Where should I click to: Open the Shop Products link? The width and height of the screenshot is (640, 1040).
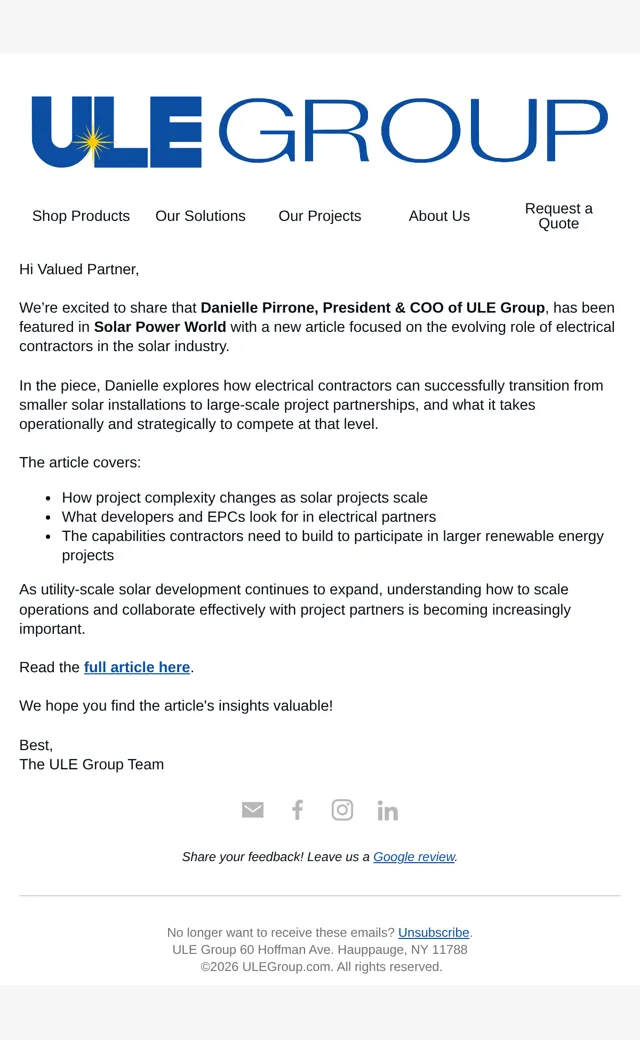(x=81, y=216)
